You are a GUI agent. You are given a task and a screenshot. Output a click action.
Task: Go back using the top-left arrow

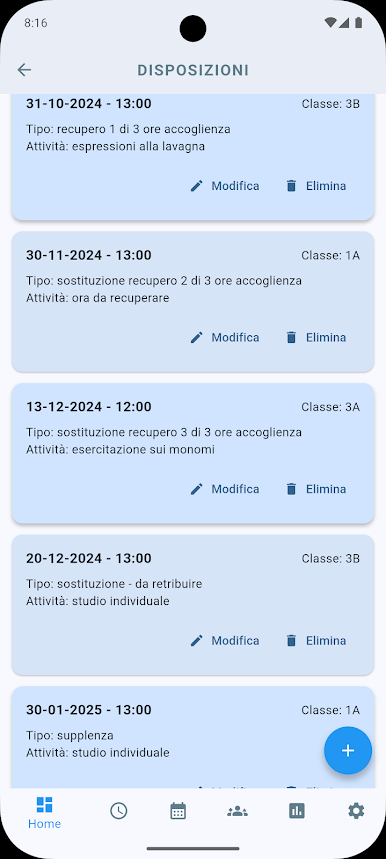pyautogui.click(x=24, y=70)
